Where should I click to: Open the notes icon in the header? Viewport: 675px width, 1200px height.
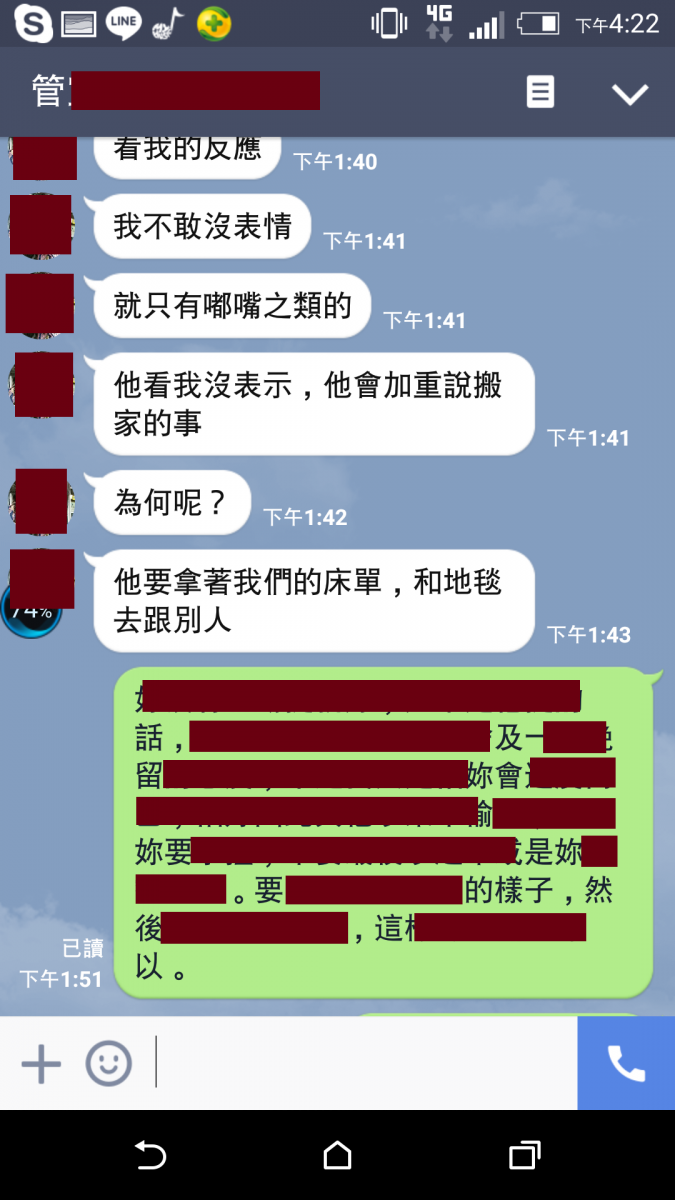pyautogui.click(x=540, y=93)
